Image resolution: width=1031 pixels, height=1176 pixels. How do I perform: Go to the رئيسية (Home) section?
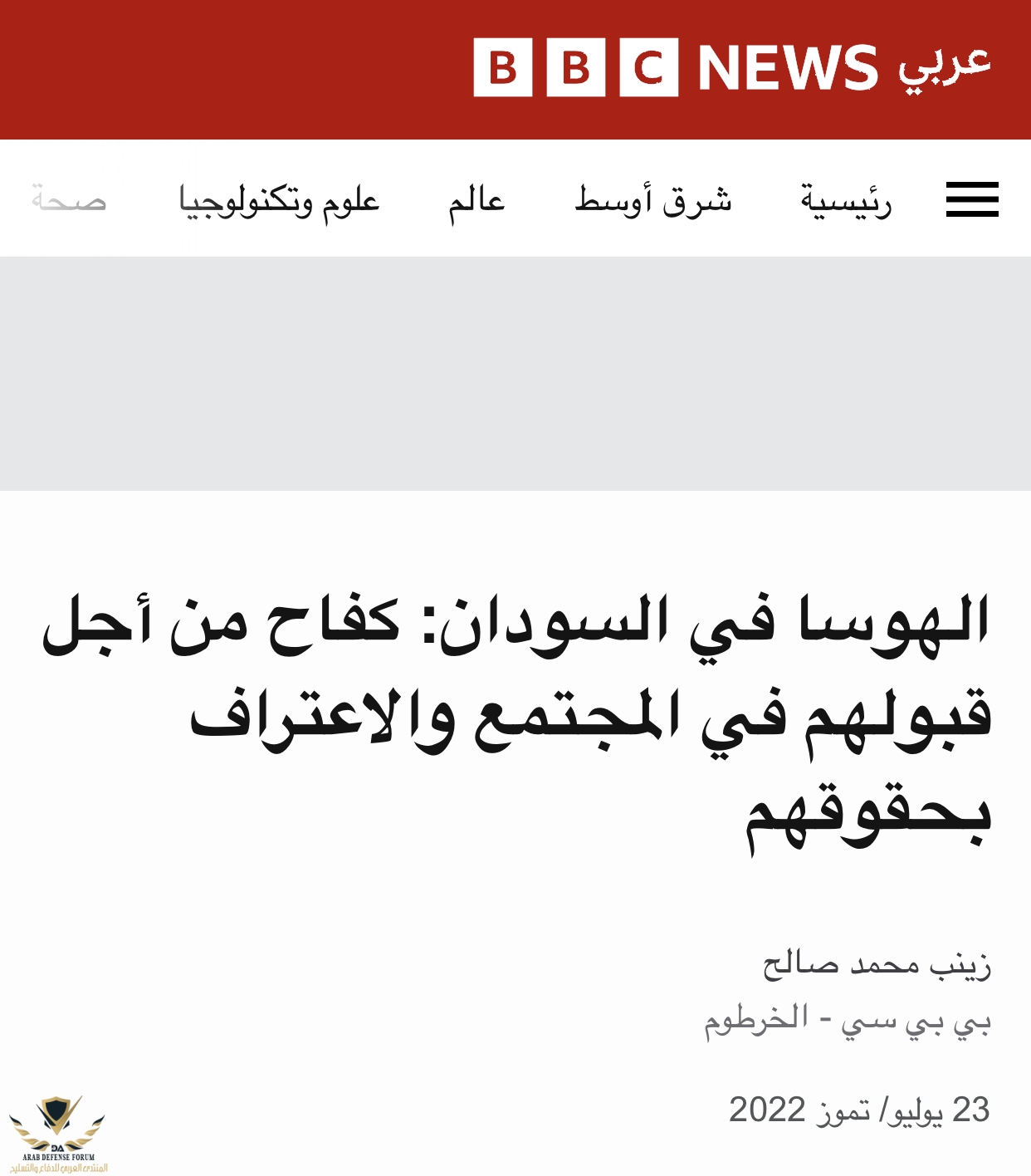[846, 201]
